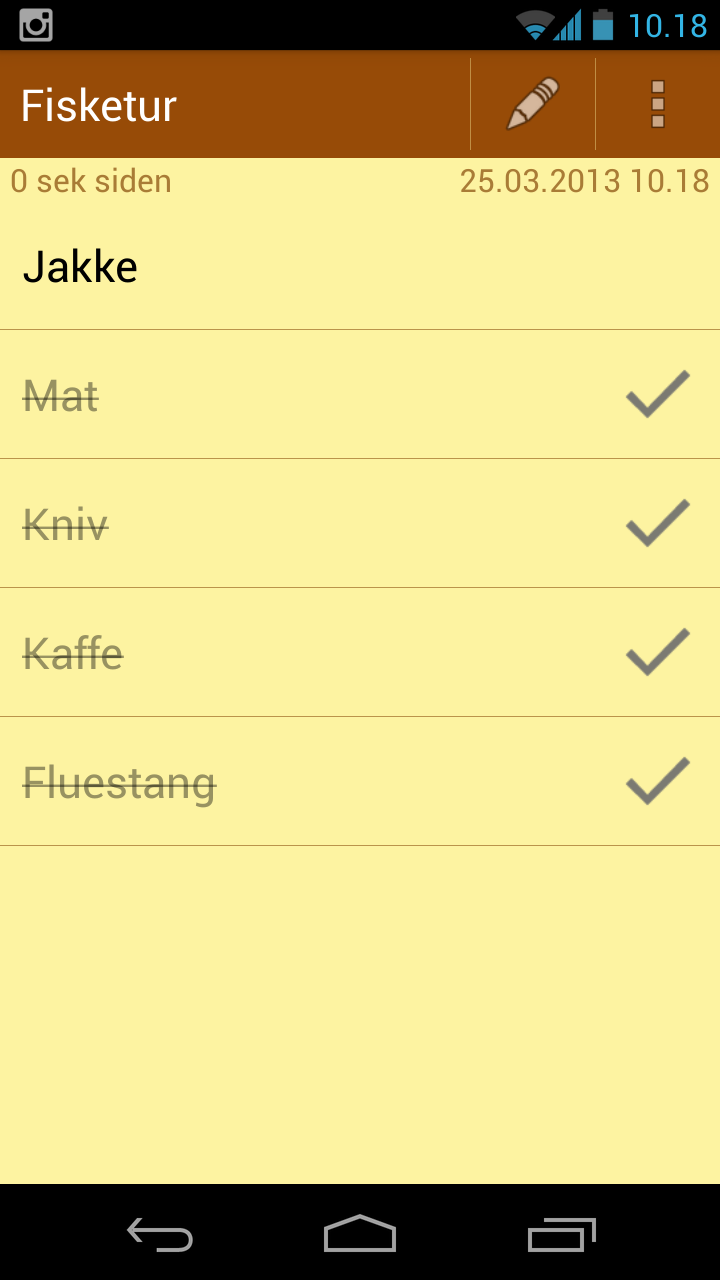Open the recent apps view
720x1280 pixels.
(561, 1235)
